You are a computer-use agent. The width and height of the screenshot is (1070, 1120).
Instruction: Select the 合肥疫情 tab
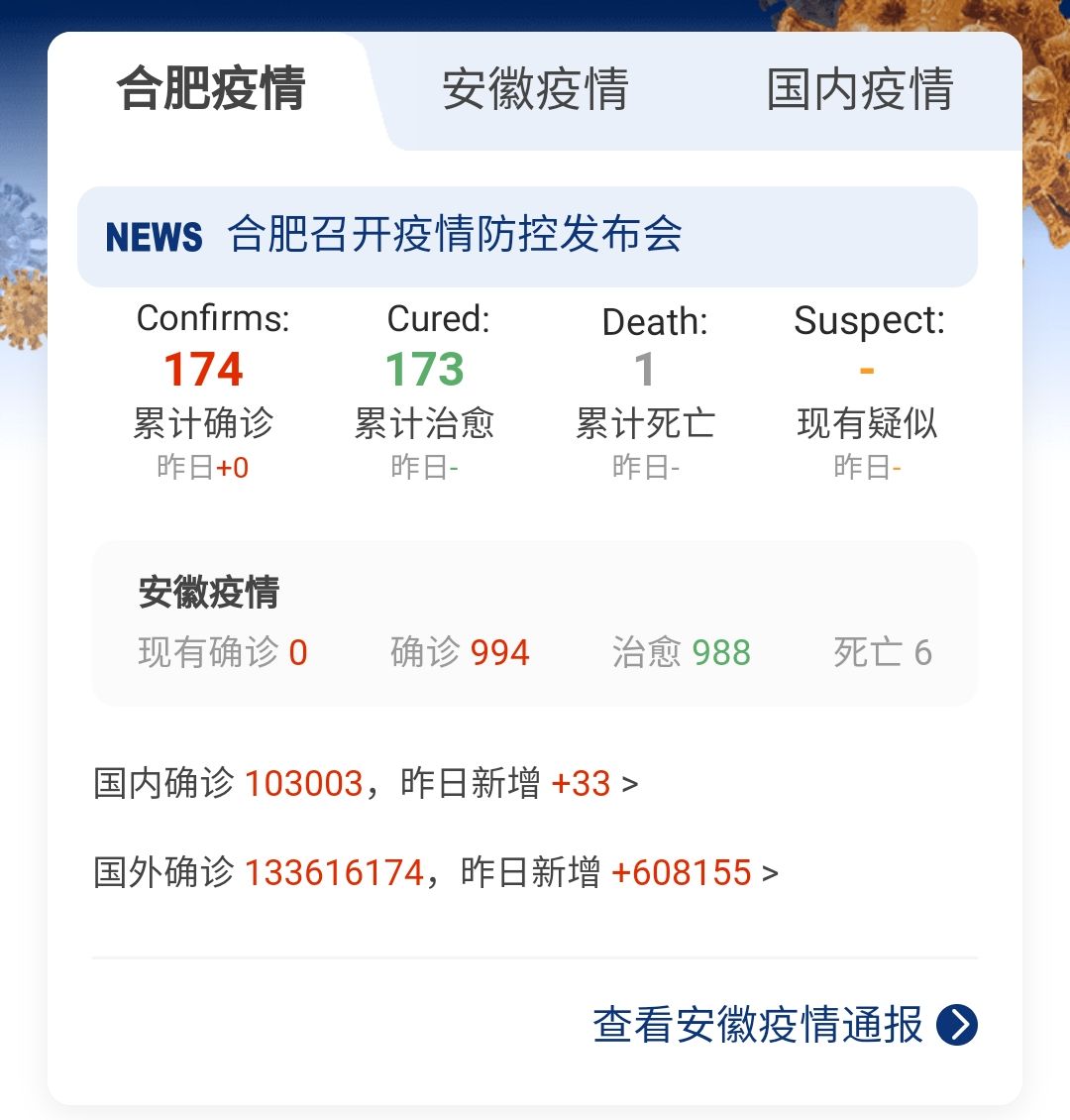coord(210,89)
